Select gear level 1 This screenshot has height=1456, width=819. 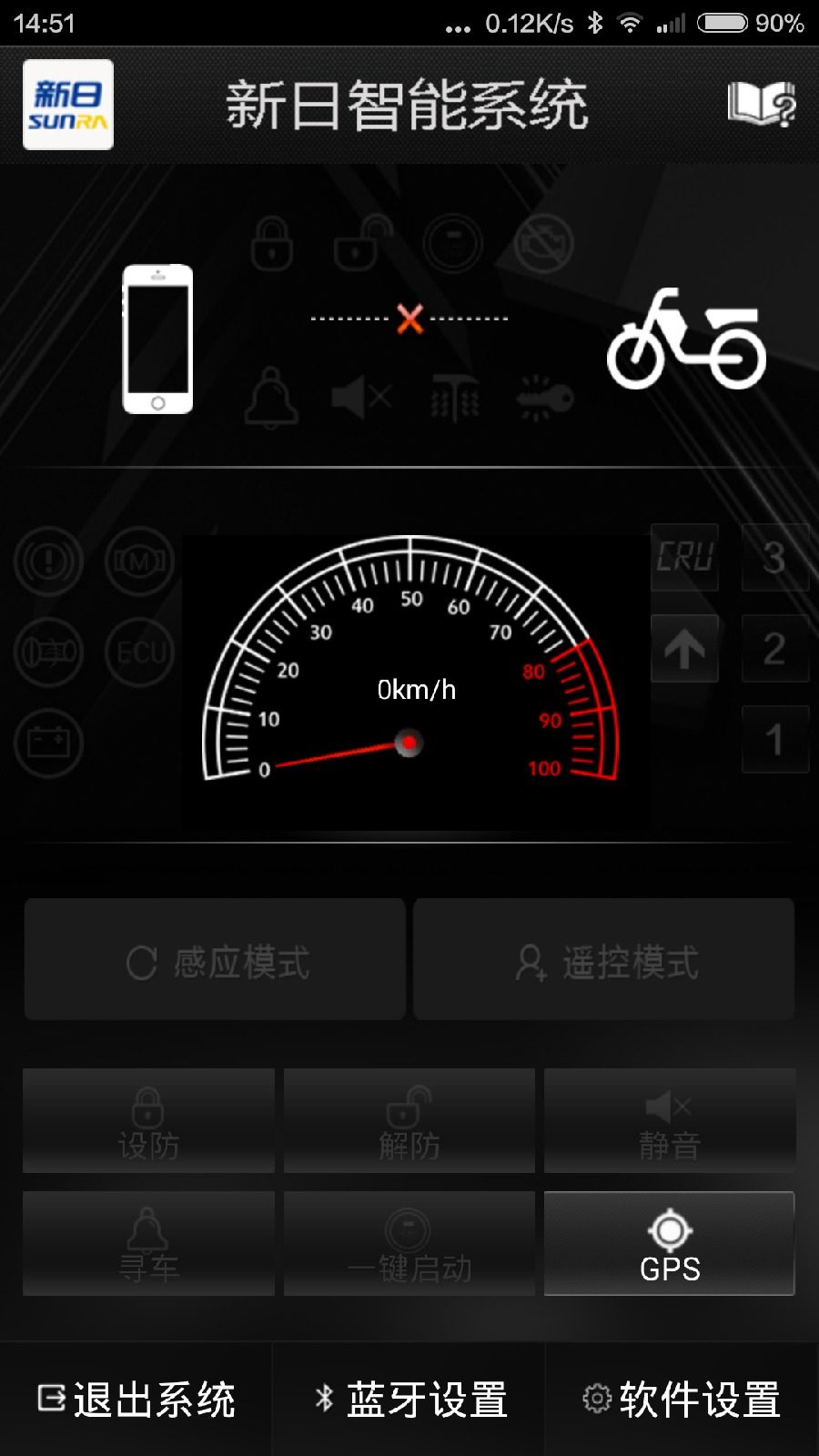[x=774, y=739]
